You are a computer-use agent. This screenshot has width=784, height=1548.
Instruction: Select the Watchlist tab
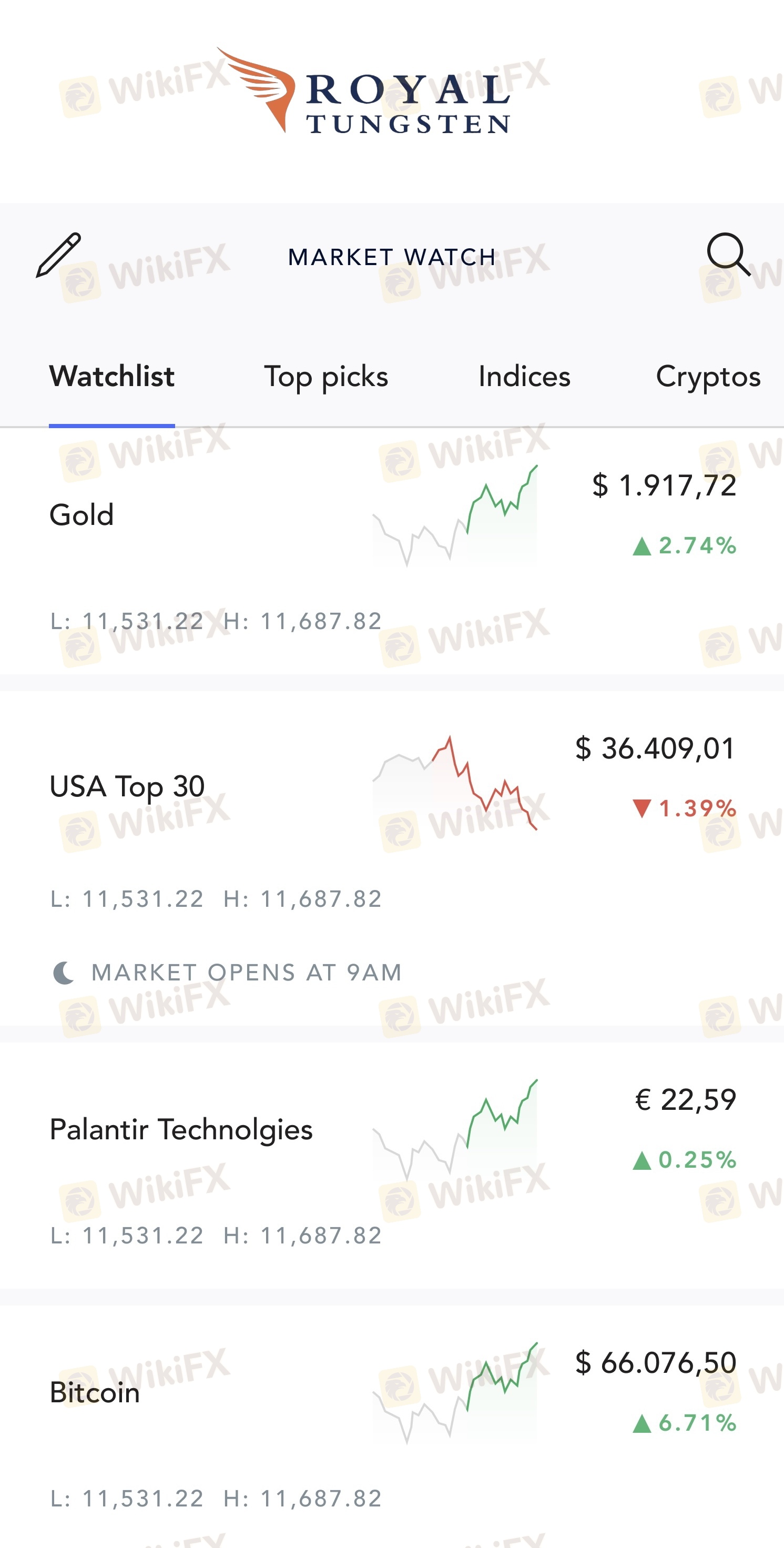tap(112, 377)
